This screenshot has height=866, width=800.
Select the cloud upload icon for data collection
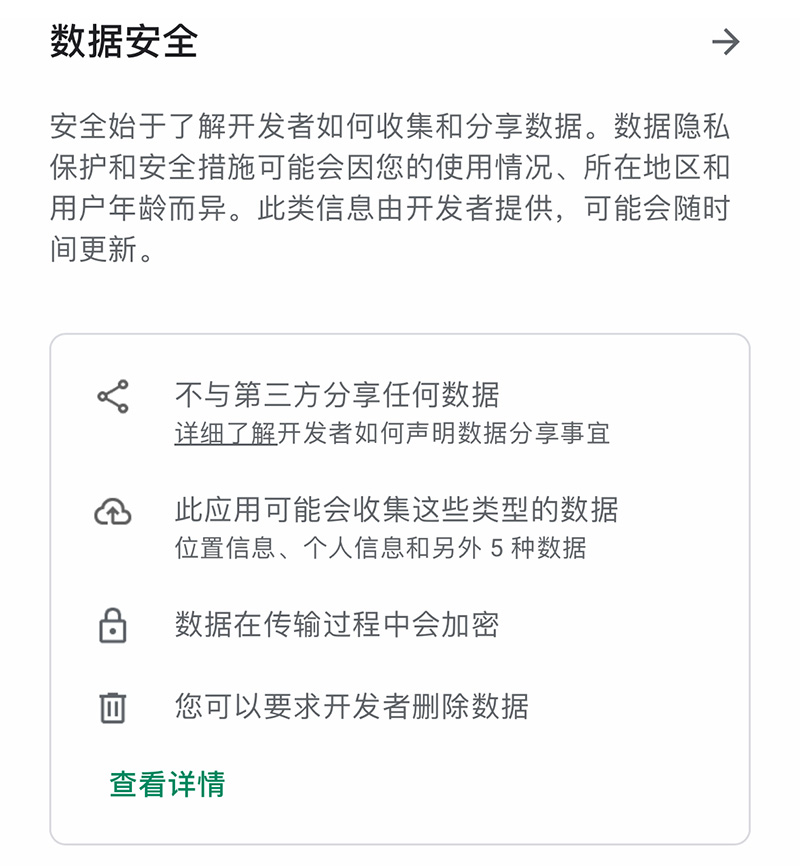click(x=113, y=513)
